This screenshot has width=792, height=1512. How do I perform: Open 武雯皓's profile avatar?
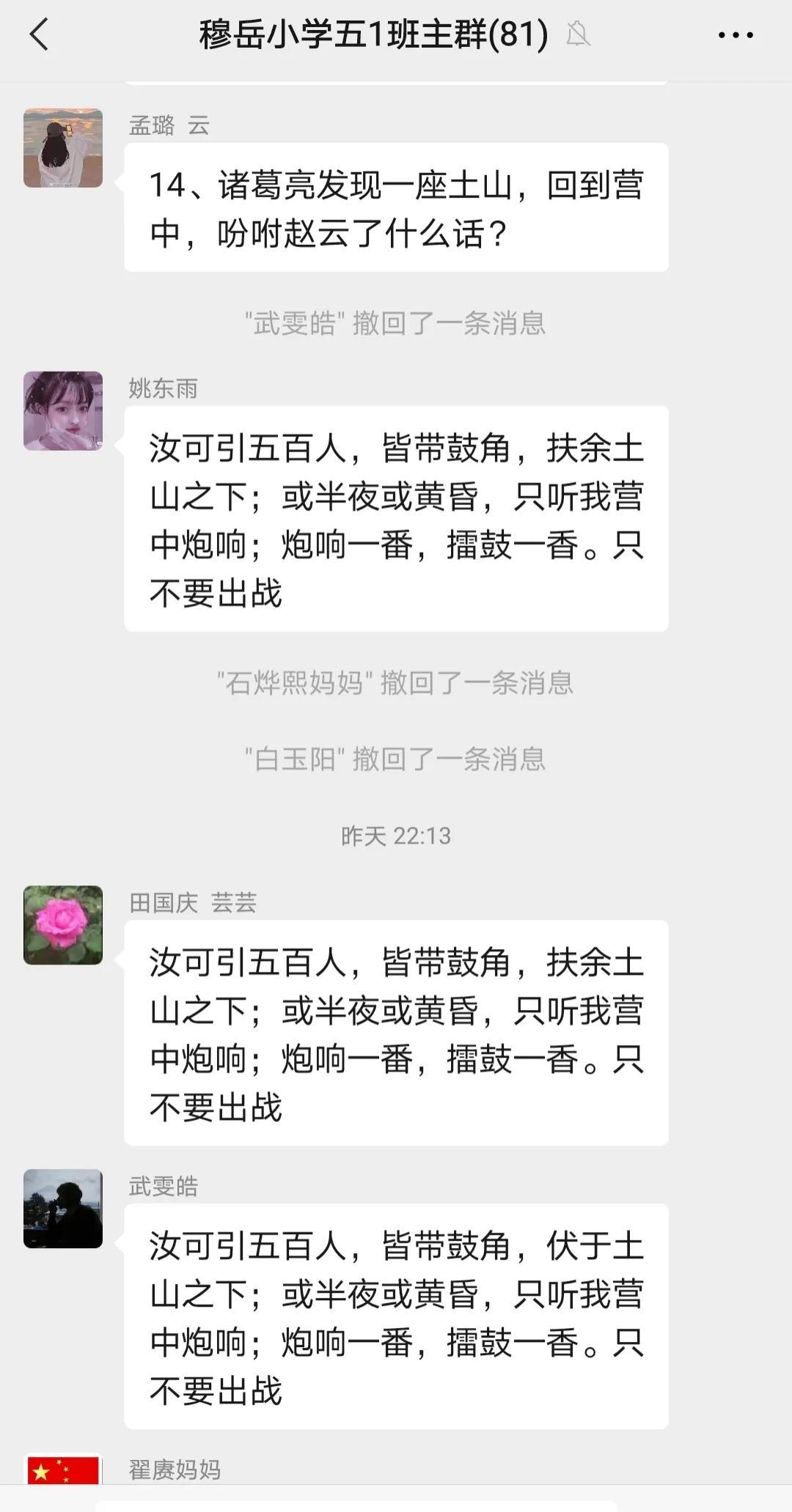click(63, 1209)
